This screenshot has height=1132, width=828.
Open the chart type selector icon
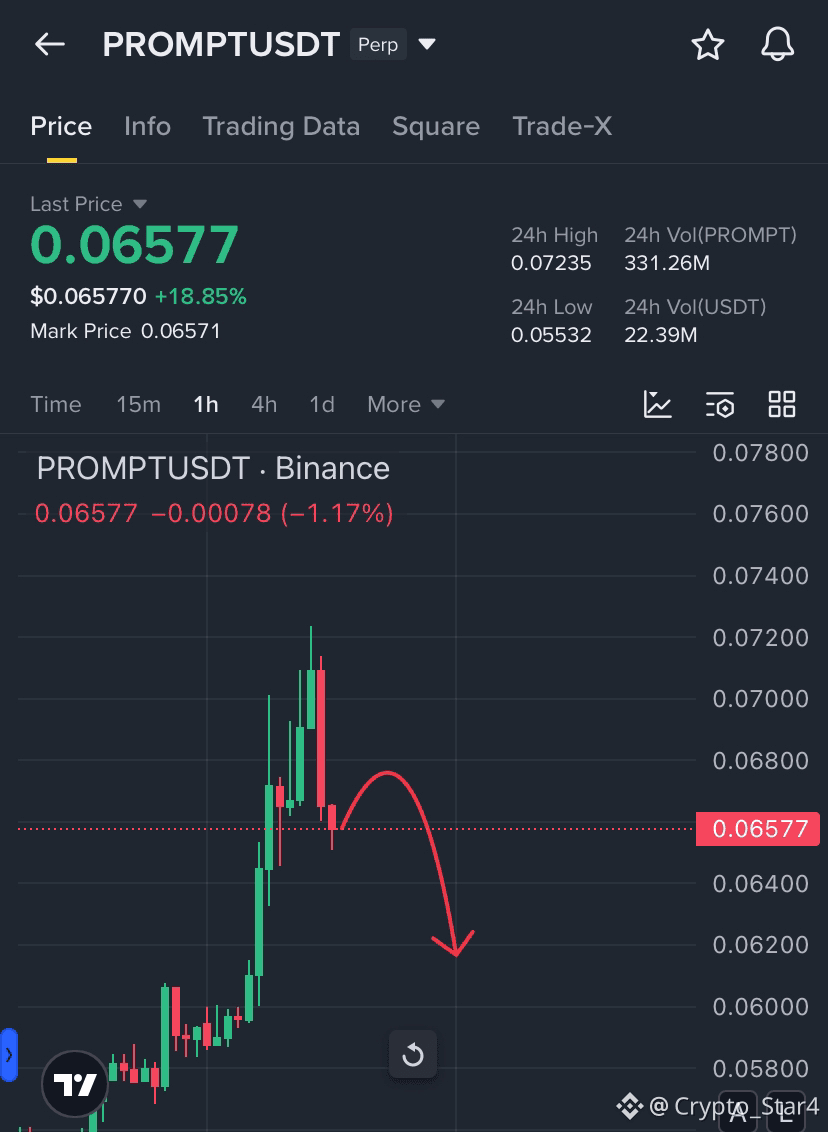(x=657, y=404)
